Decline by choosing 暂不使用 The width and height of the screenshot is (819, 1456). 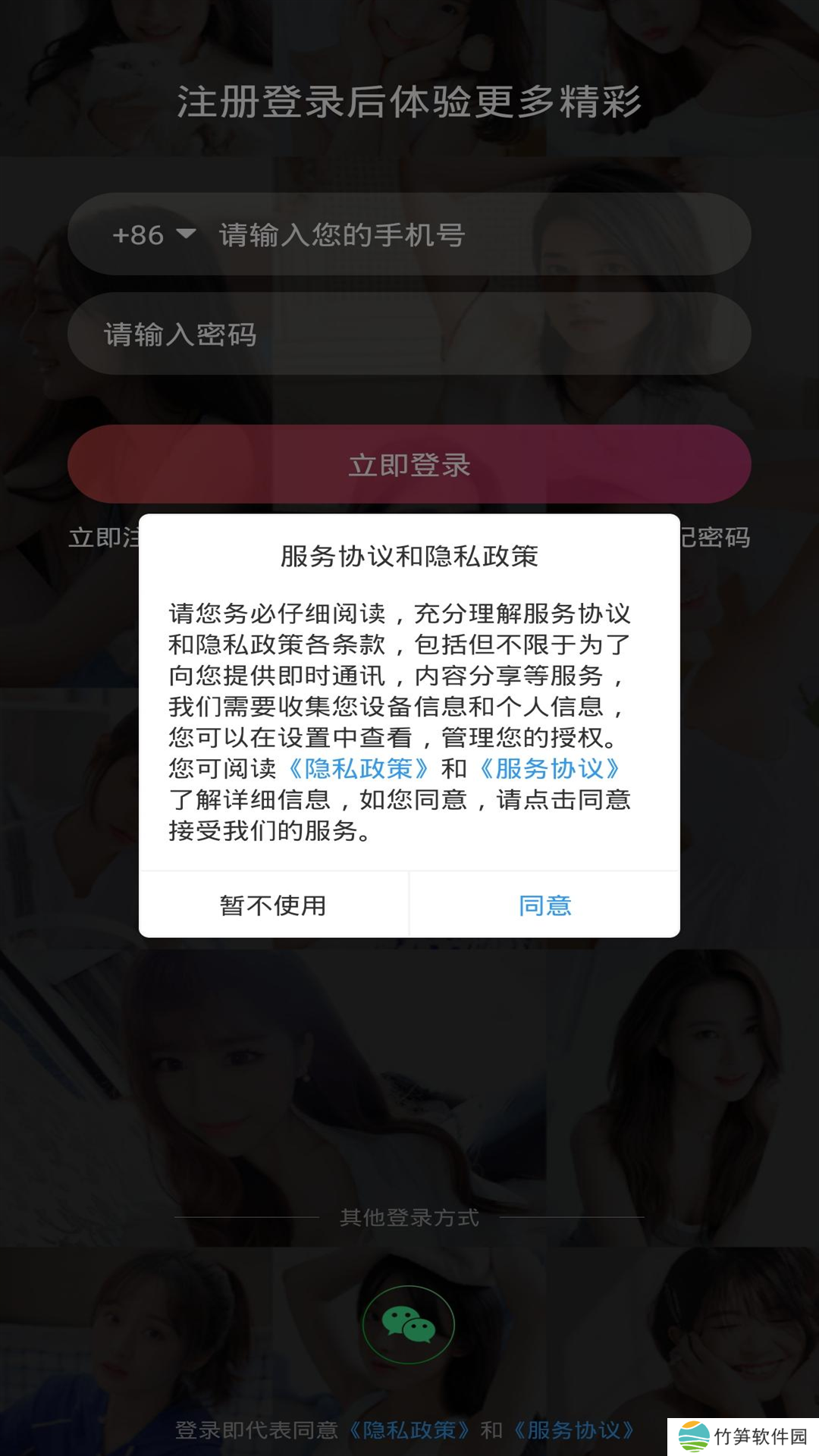(x=273, y=905)
